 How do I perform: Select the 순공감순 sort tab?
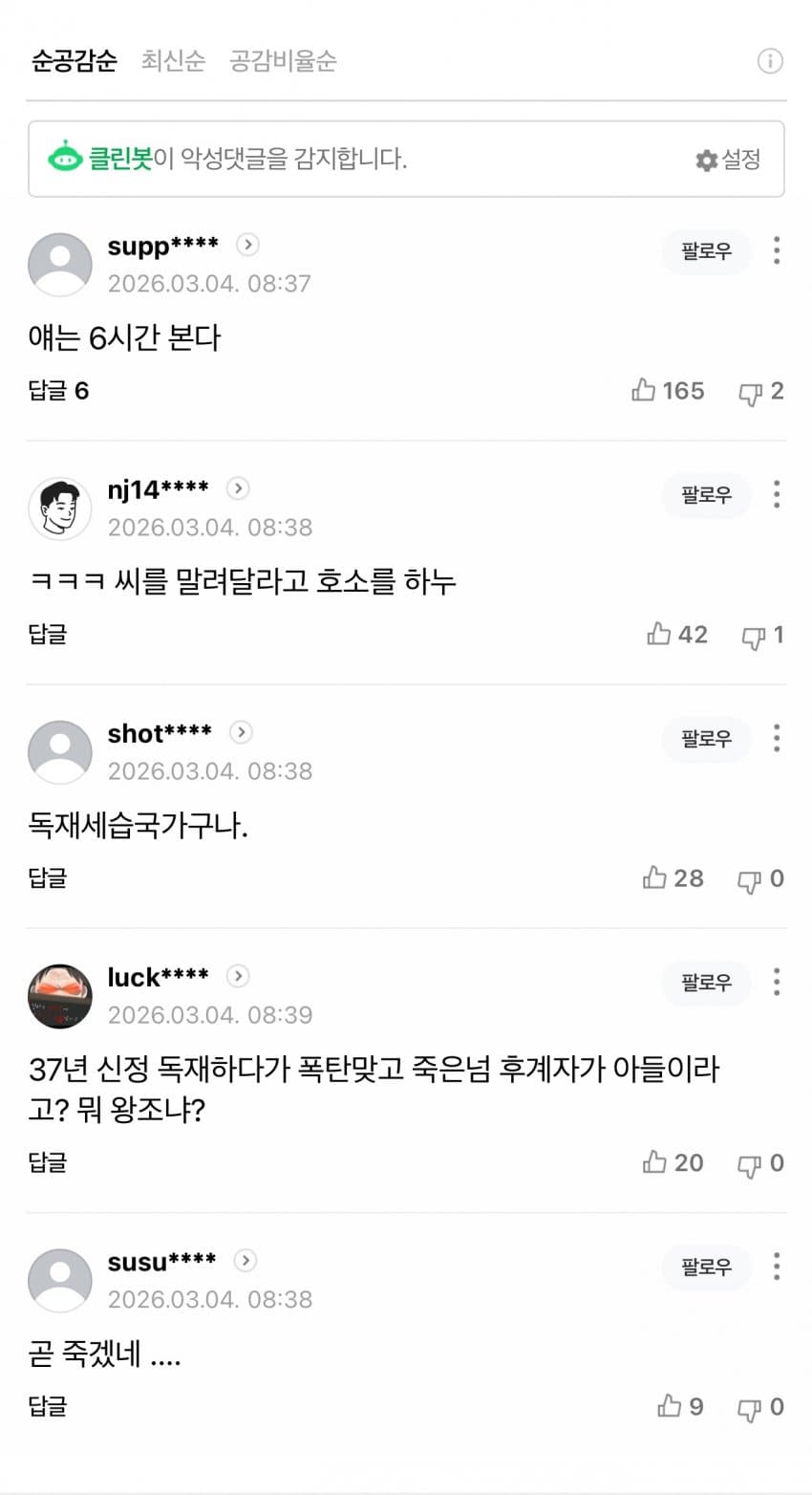(74, 61)
